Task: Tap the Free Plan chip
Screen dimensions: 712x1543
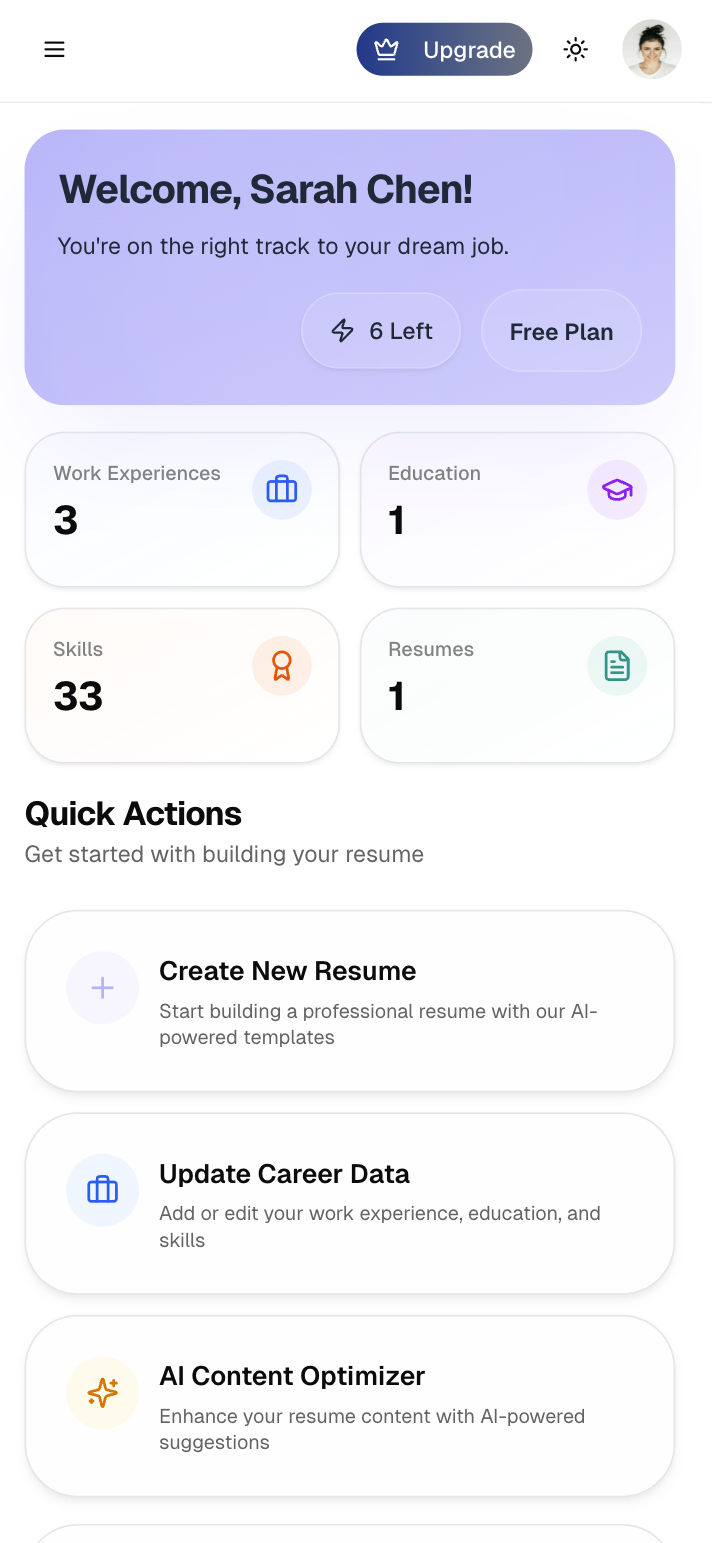Action: click(x=561, y=332)
